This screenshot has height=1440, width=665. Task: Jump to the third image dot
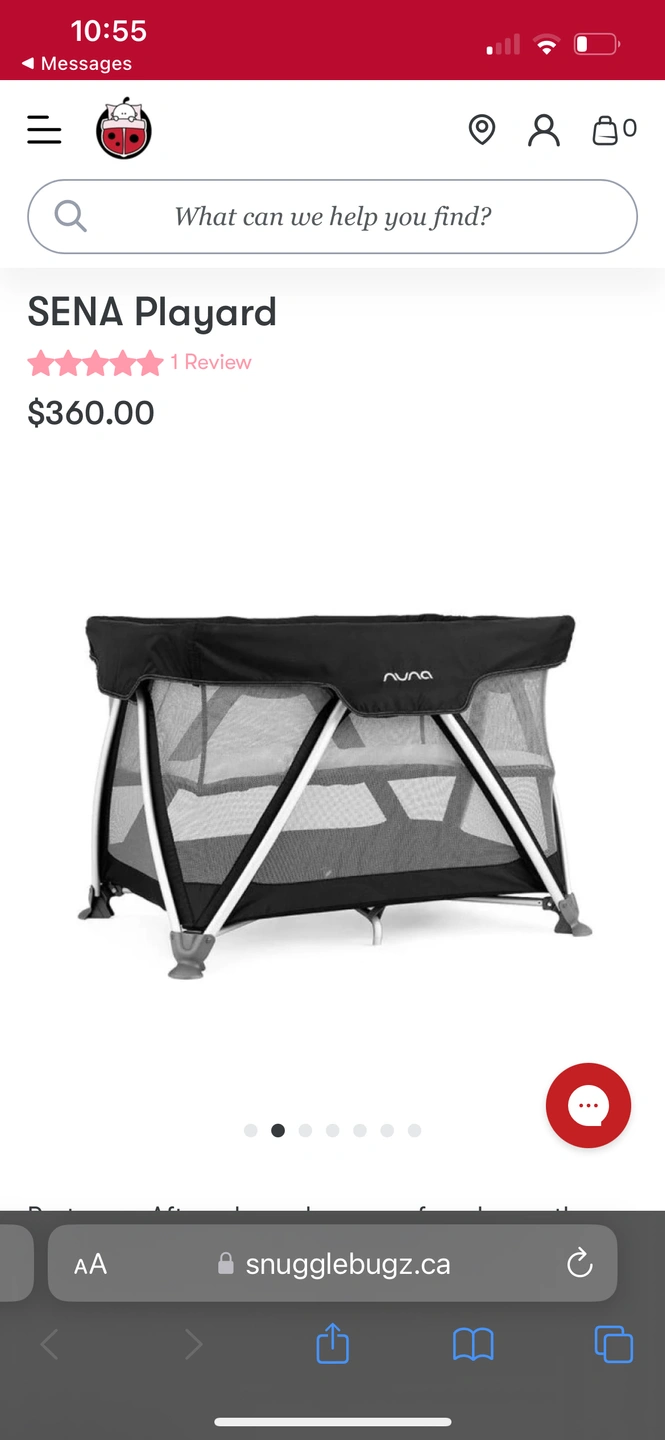pyautogui.click(x=305, y=1130)
